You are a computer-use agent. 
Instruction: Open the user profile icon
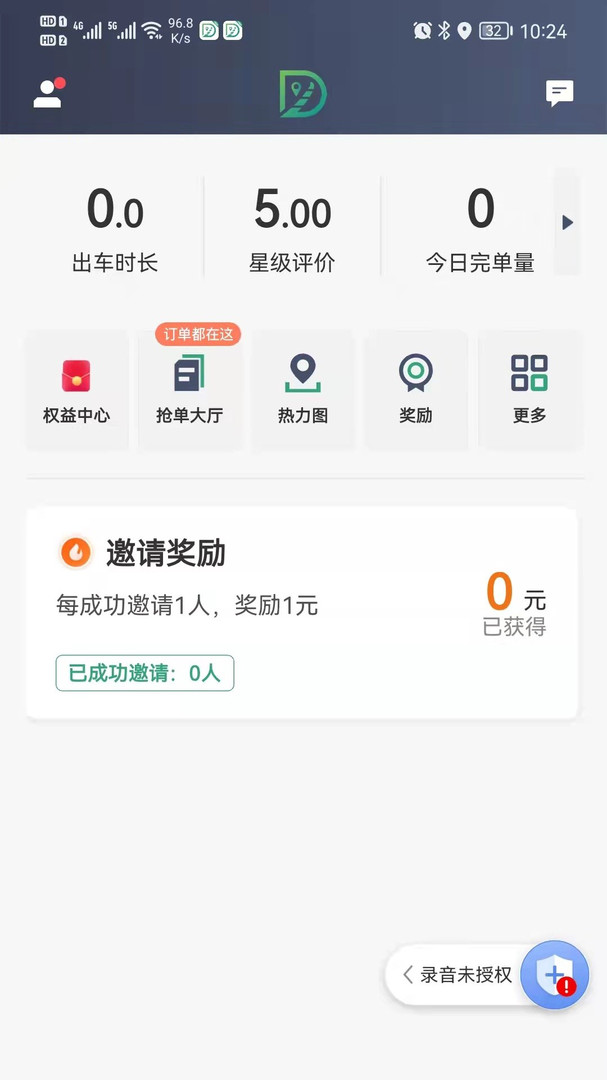pyautogui.click(x=48, y=93)
